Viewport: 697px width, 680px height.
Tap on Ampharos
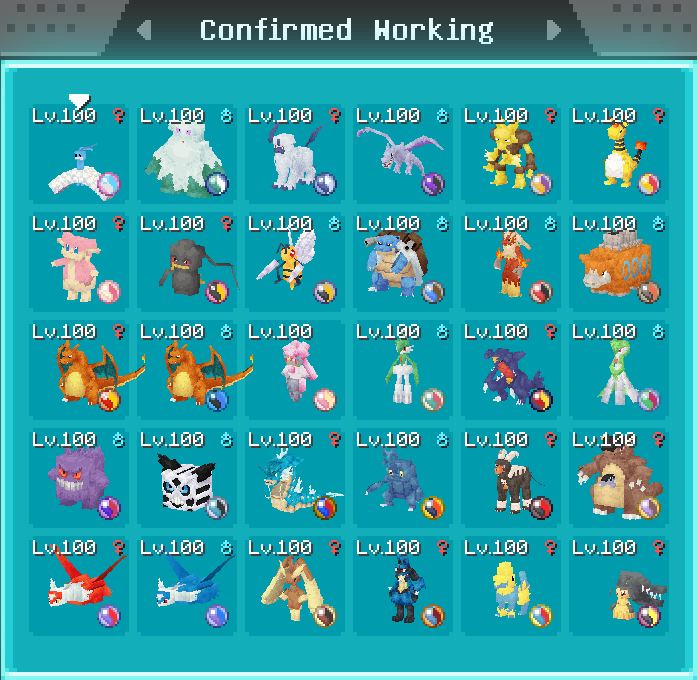620,155
